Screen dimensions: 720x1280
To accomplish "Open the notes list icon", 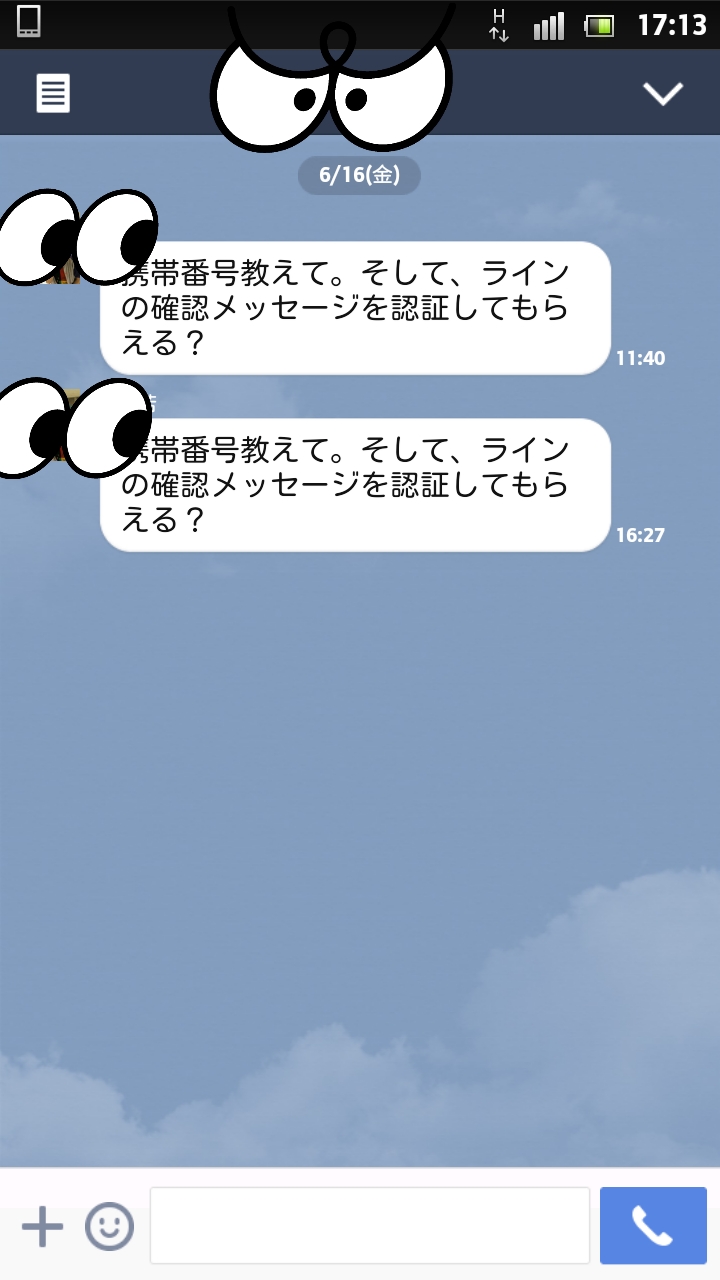I will (x=53, y=94).
